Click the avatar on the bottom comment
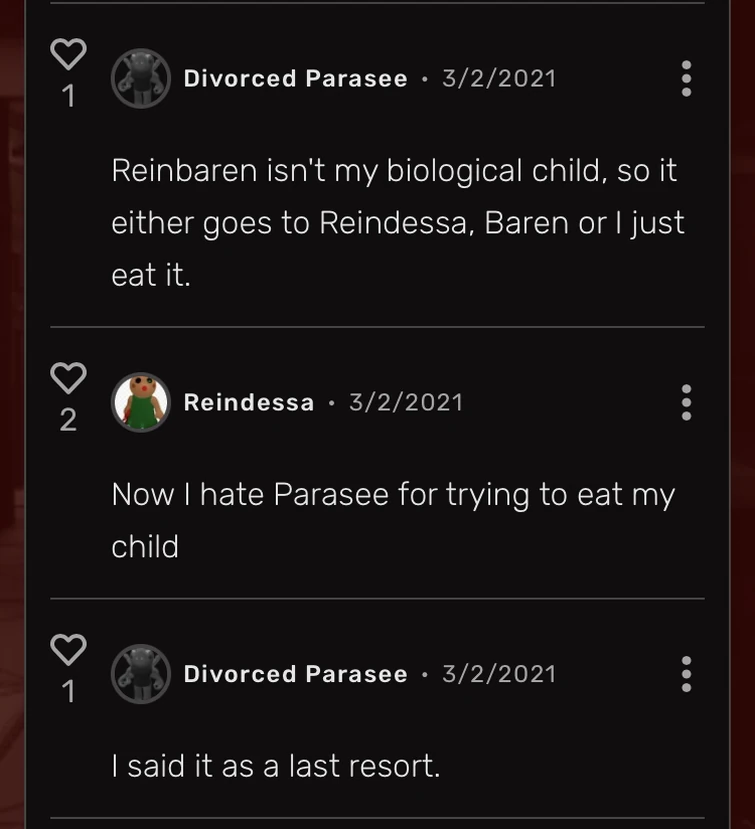755x829 pixels. tap(141, 673)
